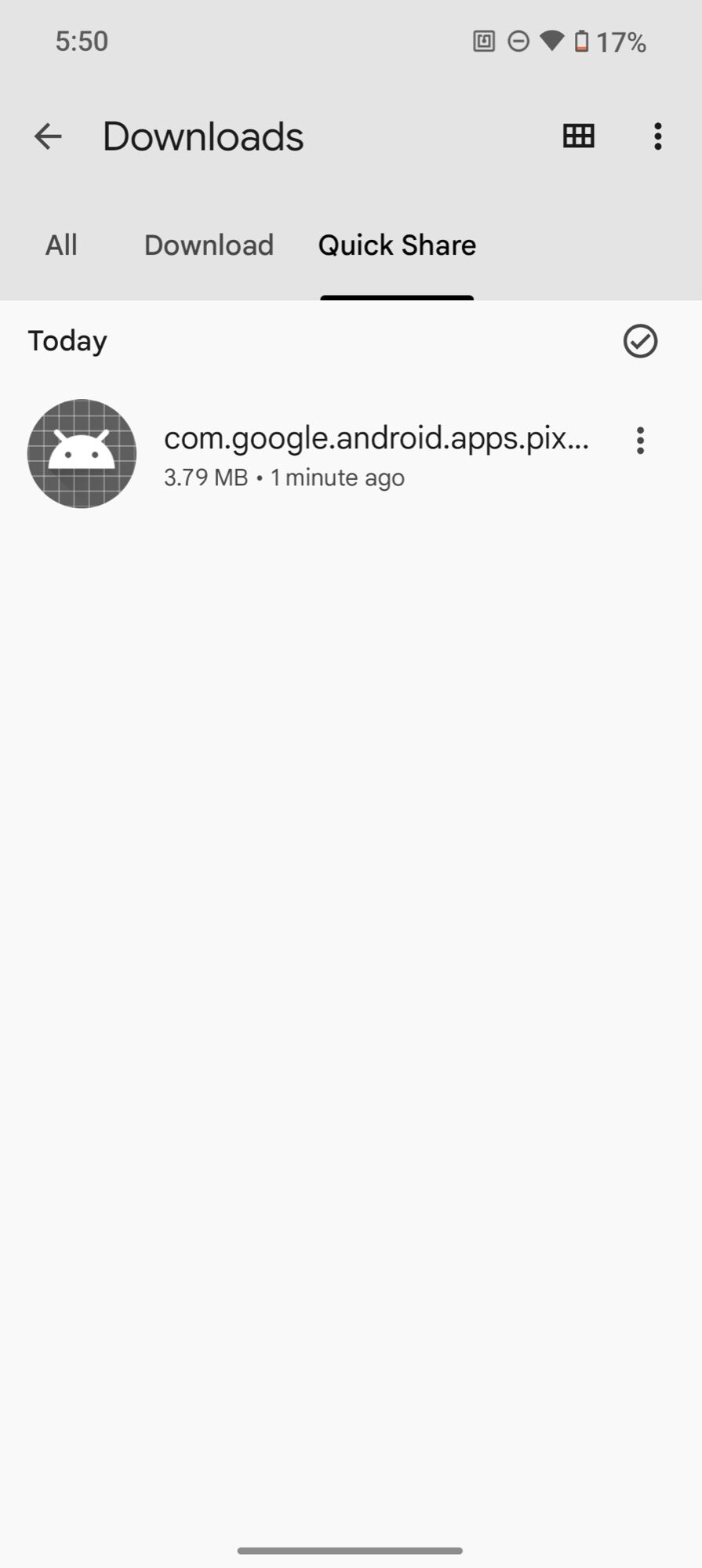Tap the Quick Share tab underline indicator
Screen dimensions: 702x1568
397,296
